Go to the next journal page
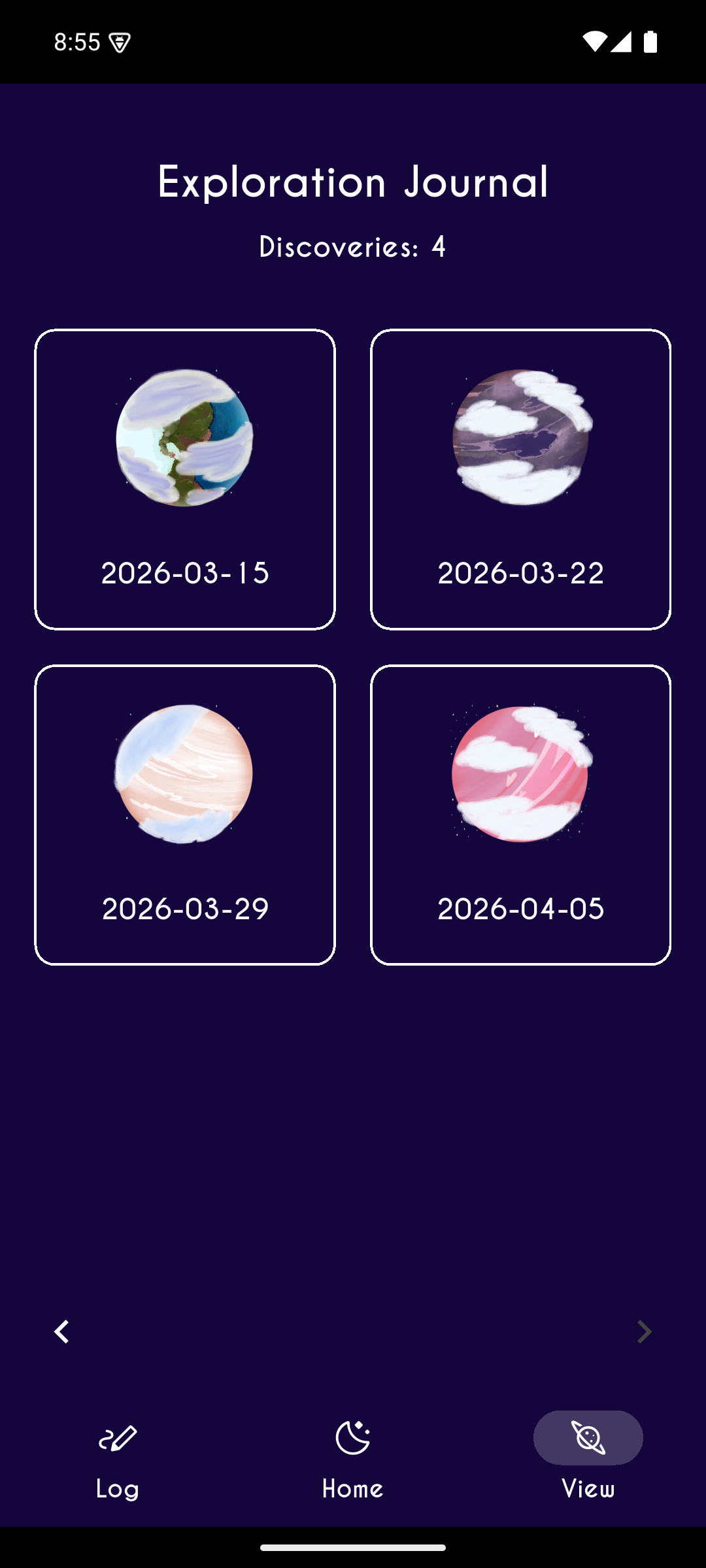This screenshot has width=706, height=1568. click(644, 1331)
